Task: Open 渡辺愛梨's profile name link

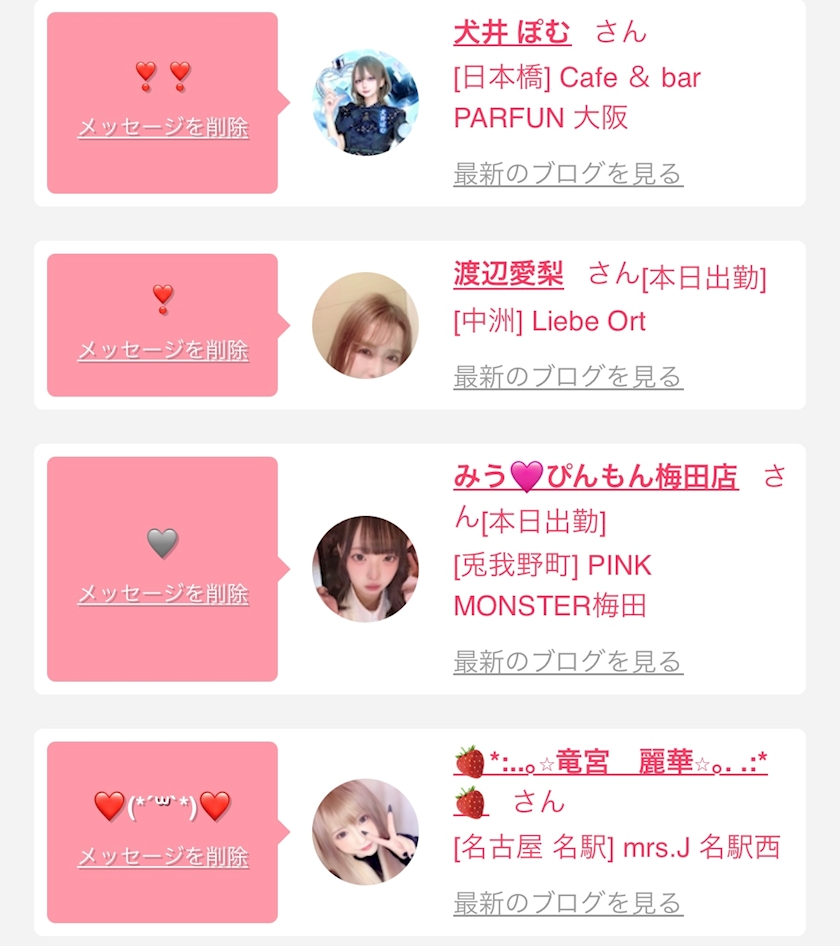Action: 508,275
